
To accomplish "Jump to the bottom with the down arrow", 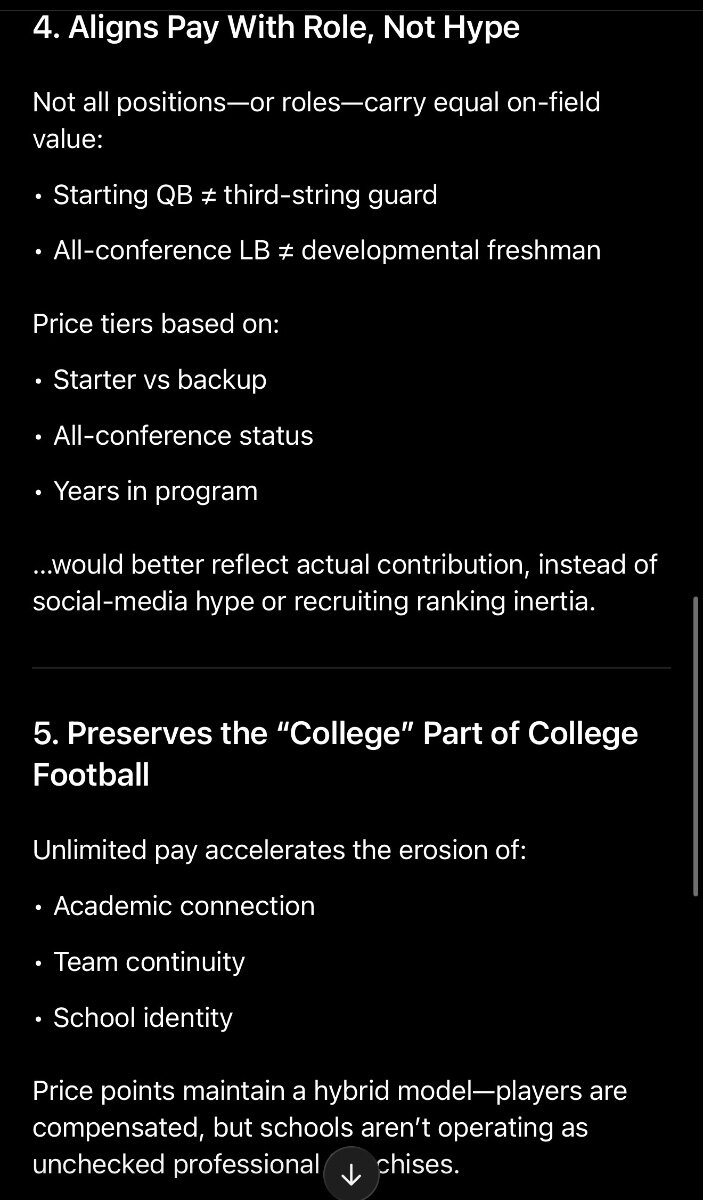I will 351,1176.
